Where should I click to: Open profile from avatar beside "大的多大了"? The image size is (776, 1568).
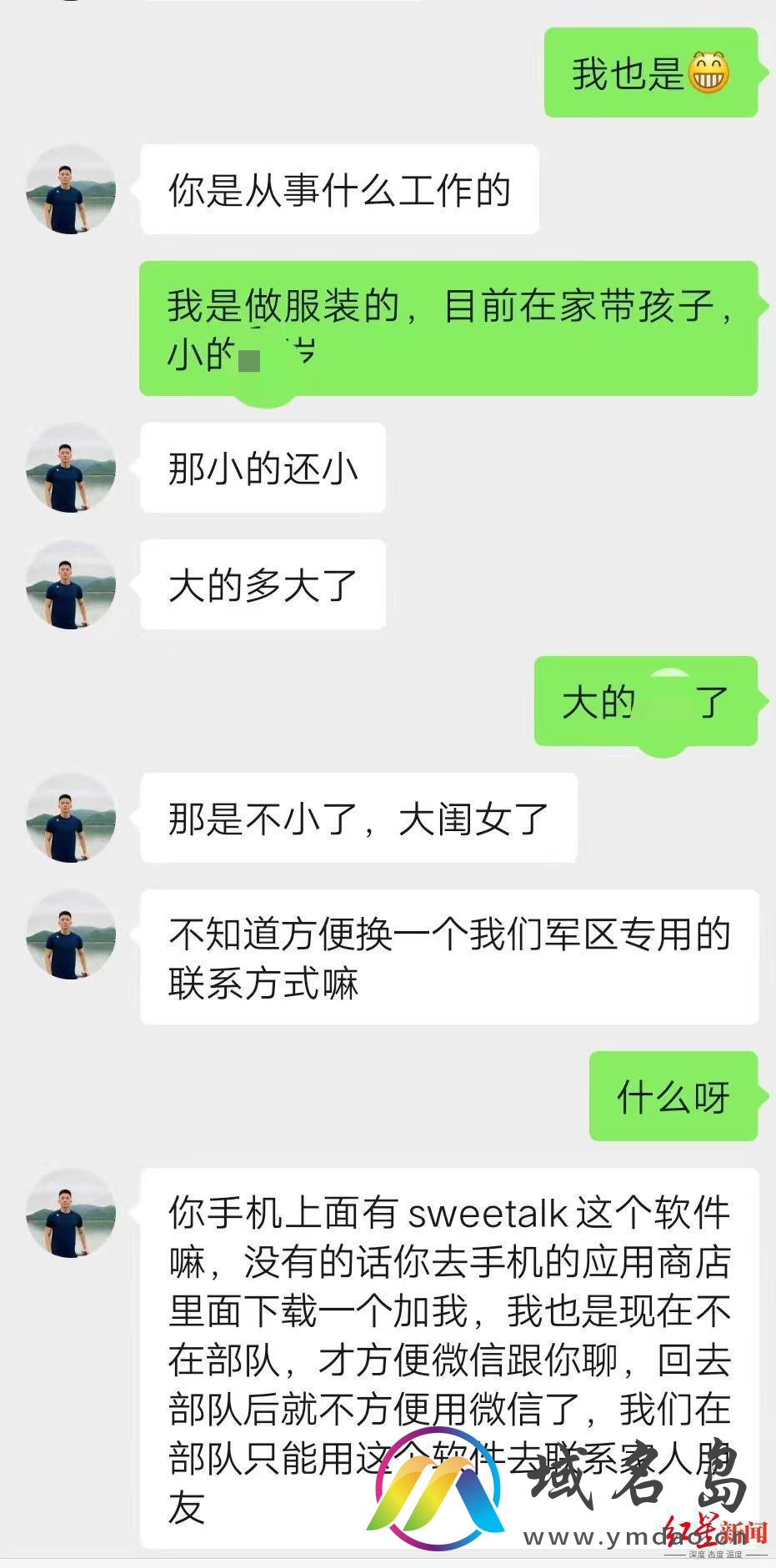71,584
